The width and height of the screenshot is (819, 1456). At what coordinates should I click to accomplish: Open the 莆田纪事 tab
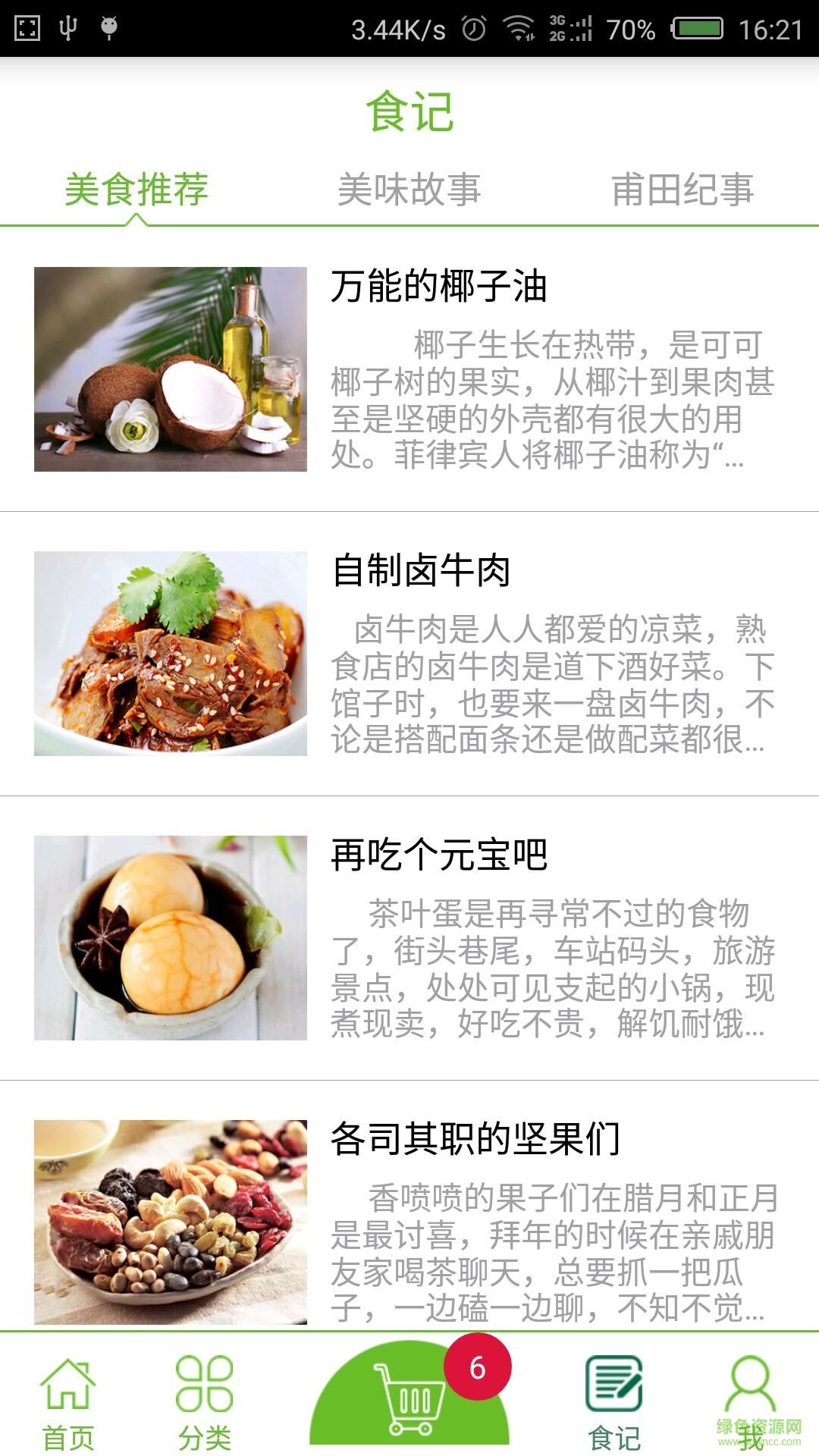click(x=682, y=190)
